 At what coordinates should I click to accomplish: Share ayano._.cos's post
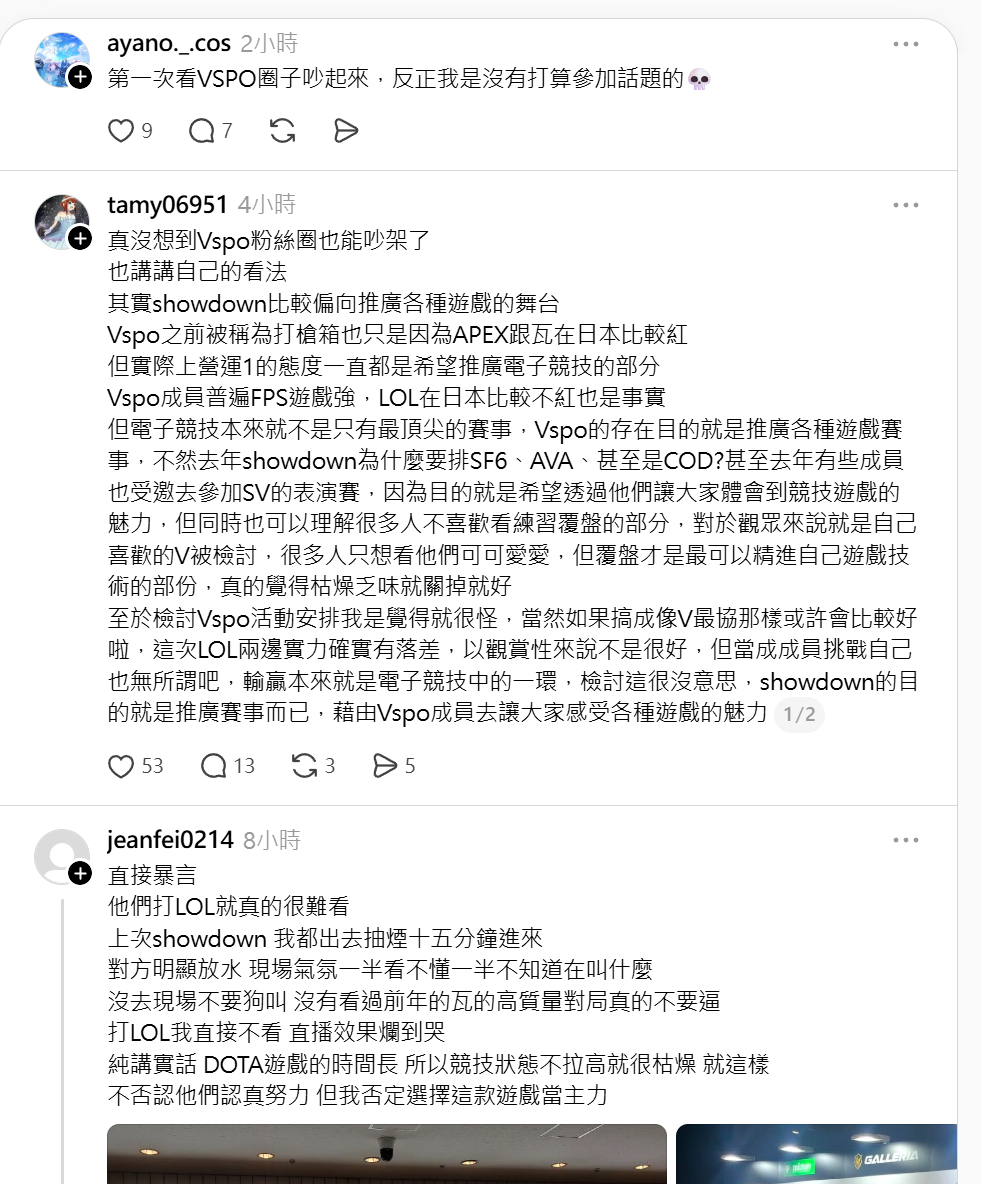tap(346, 131)
